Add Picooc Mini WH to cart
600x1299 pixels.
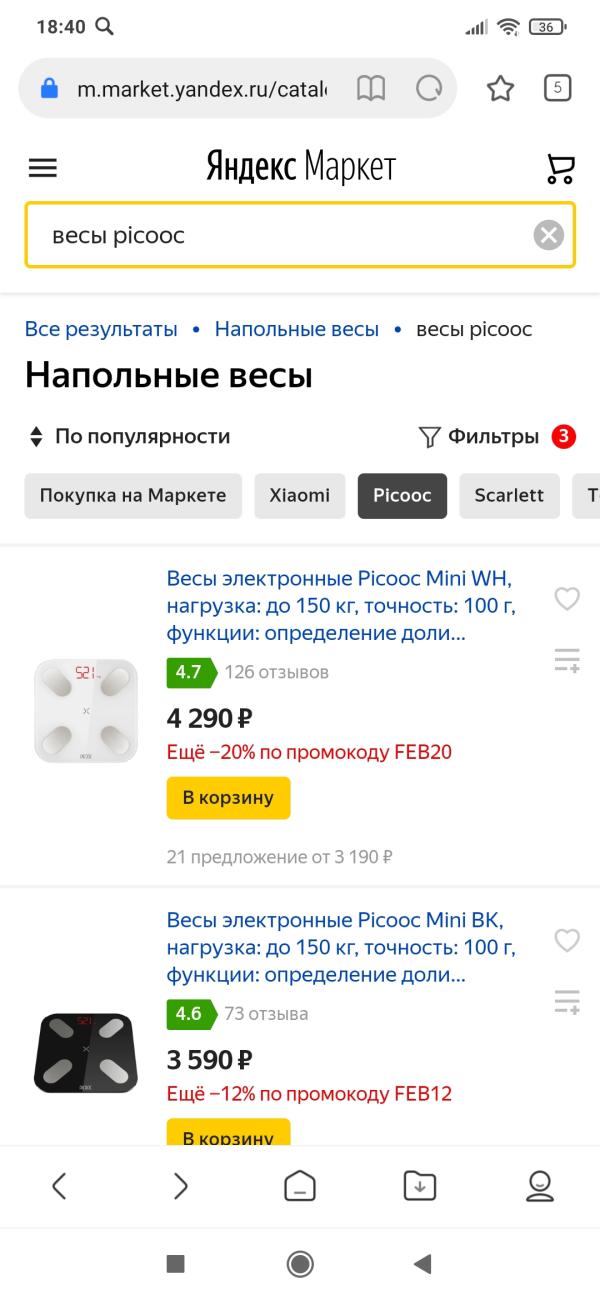(228, 798)
